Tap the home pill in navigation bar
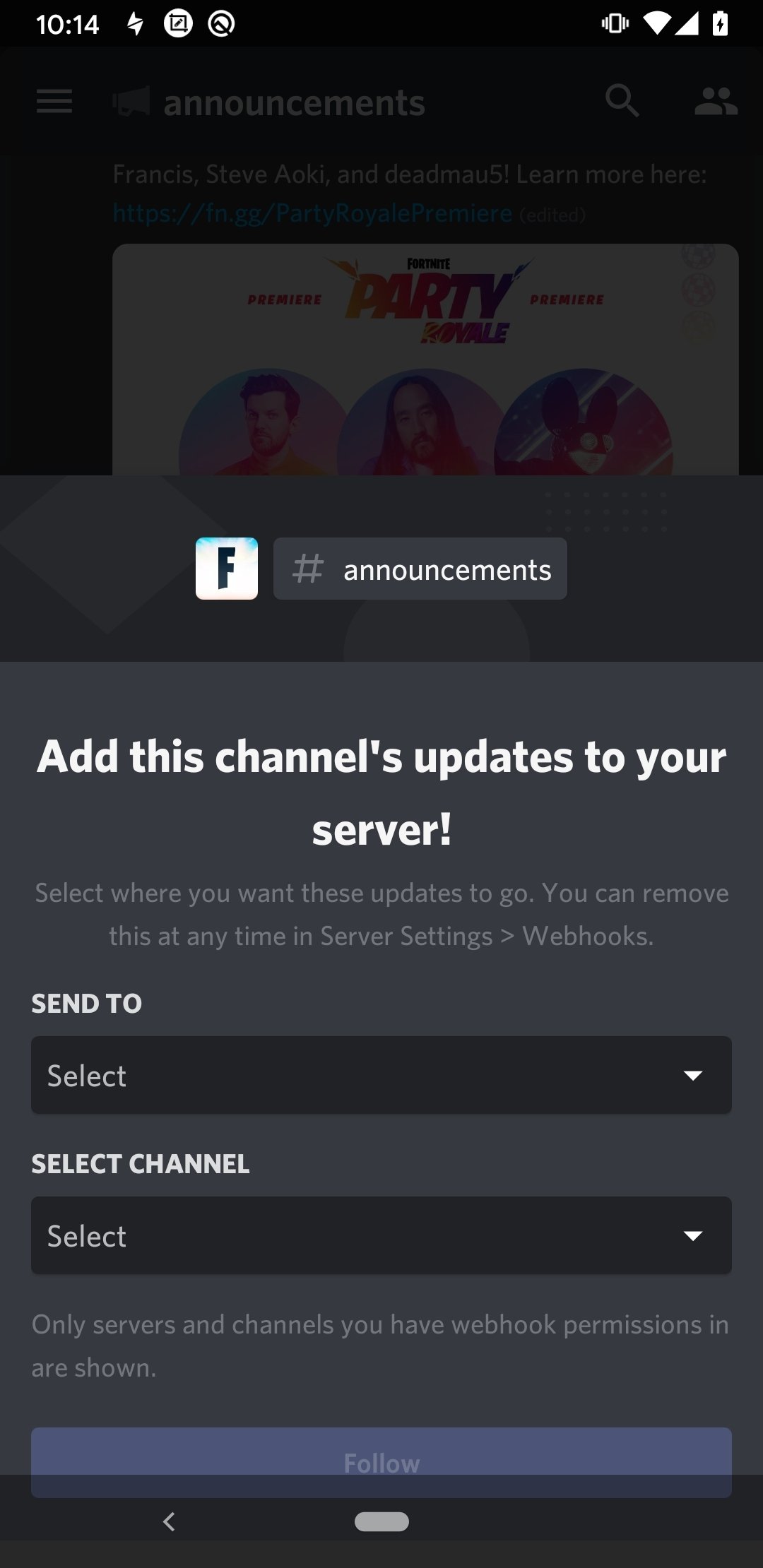The height and width of the screenshot is (1568, 763). tap(381, 1521)
